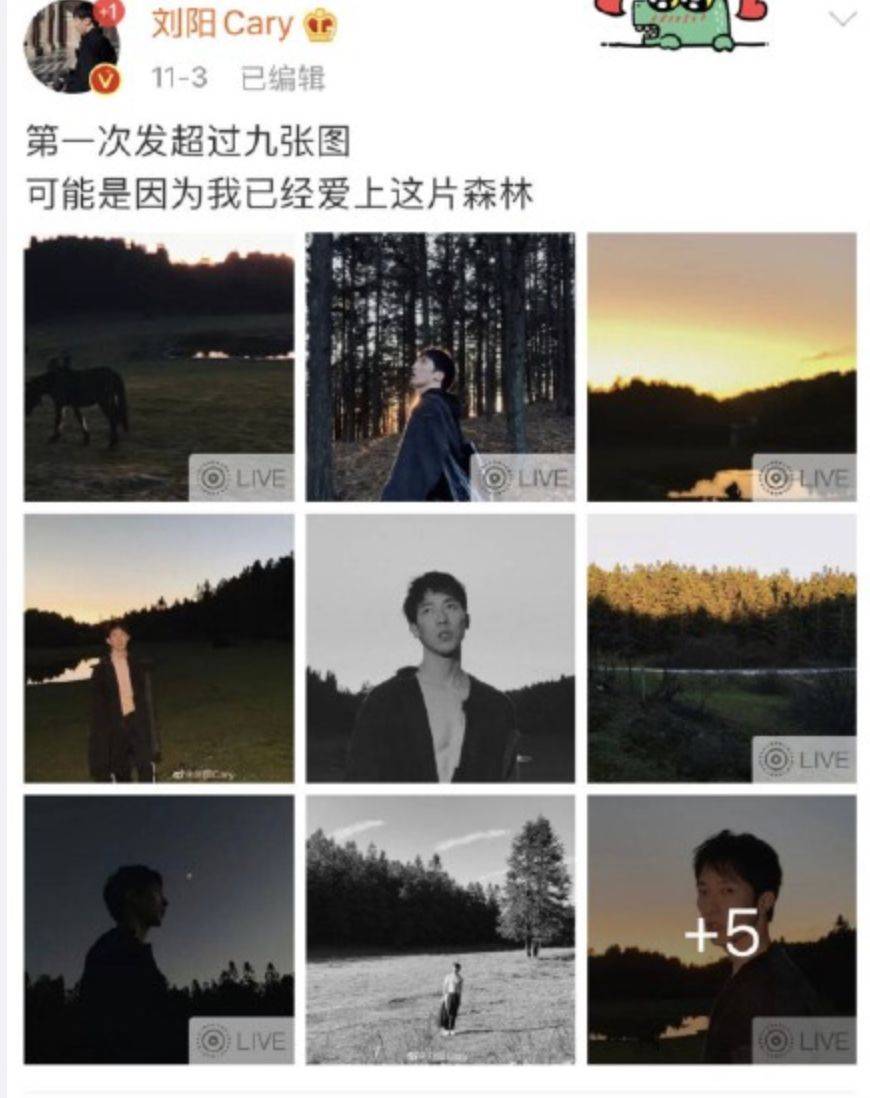Open the black-and-white meadow photo
This screenshot has height=1098, width=870.
point(440,929)
